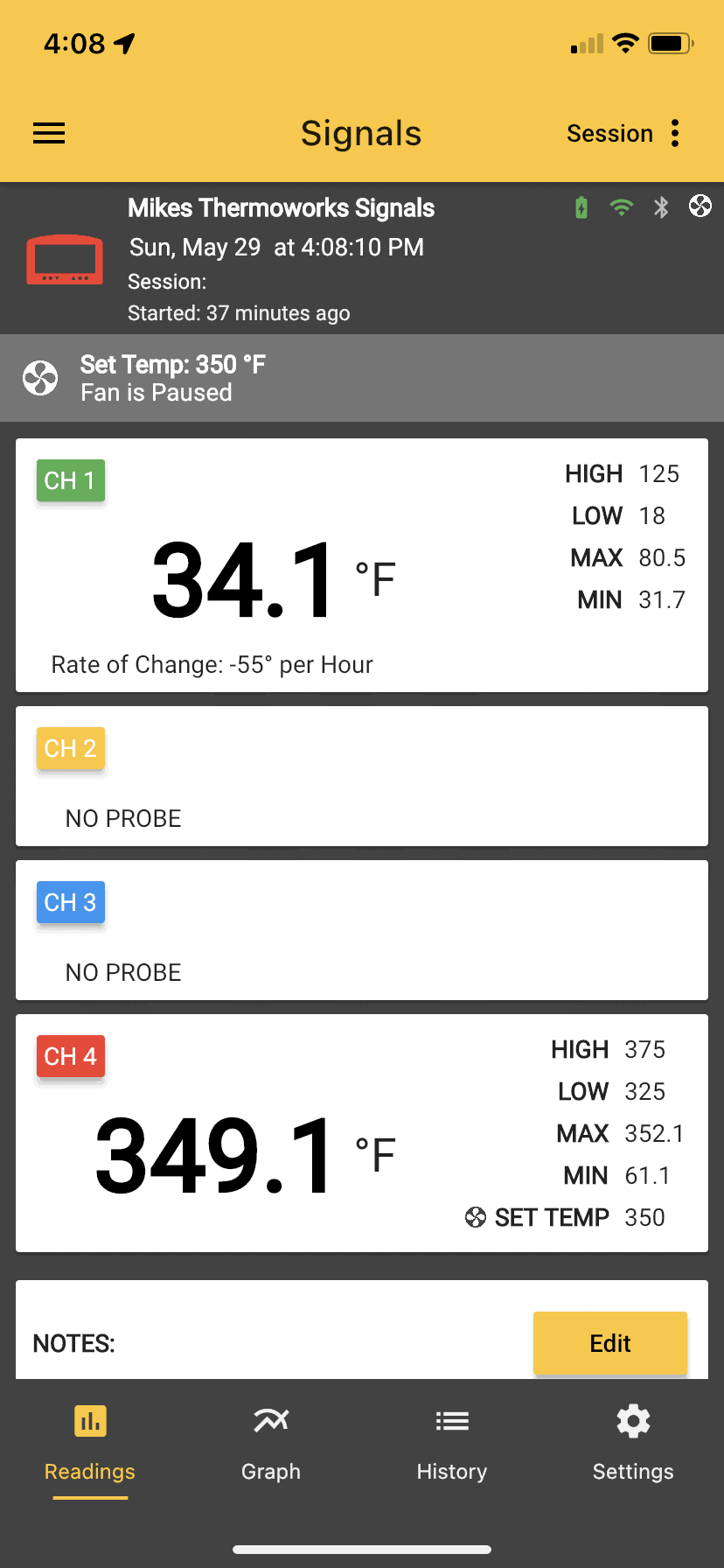Select the CH 2 no-probe card
Viewport: 724px width, 1568px height.
(362, 776)
